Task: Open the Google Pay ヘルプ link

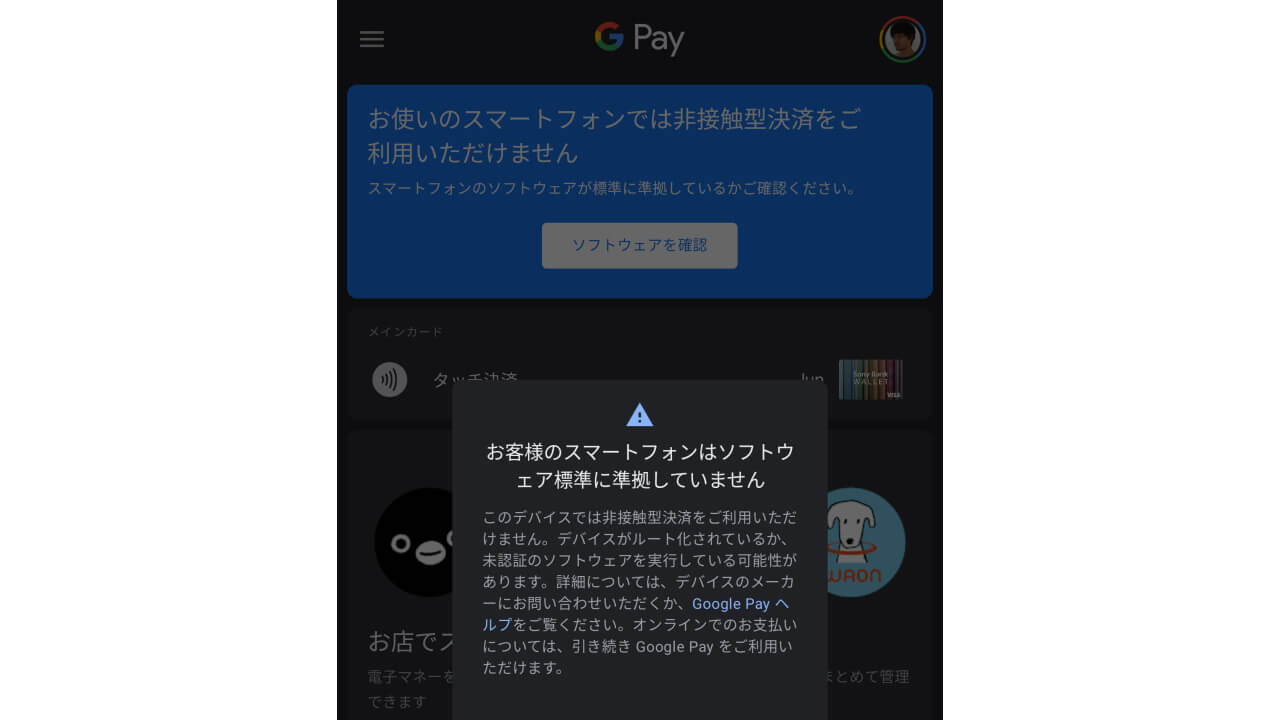Action: point(740,604)
